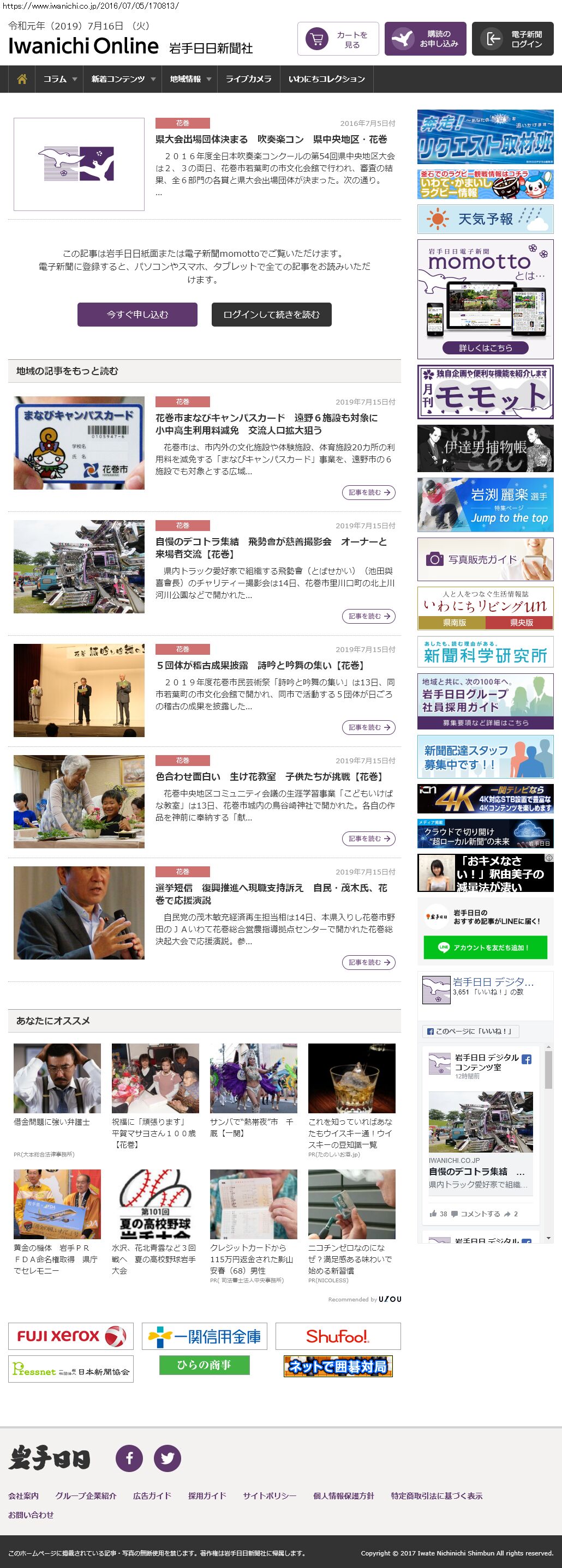Open the 天気予報 weather banner

click(485, 219)
